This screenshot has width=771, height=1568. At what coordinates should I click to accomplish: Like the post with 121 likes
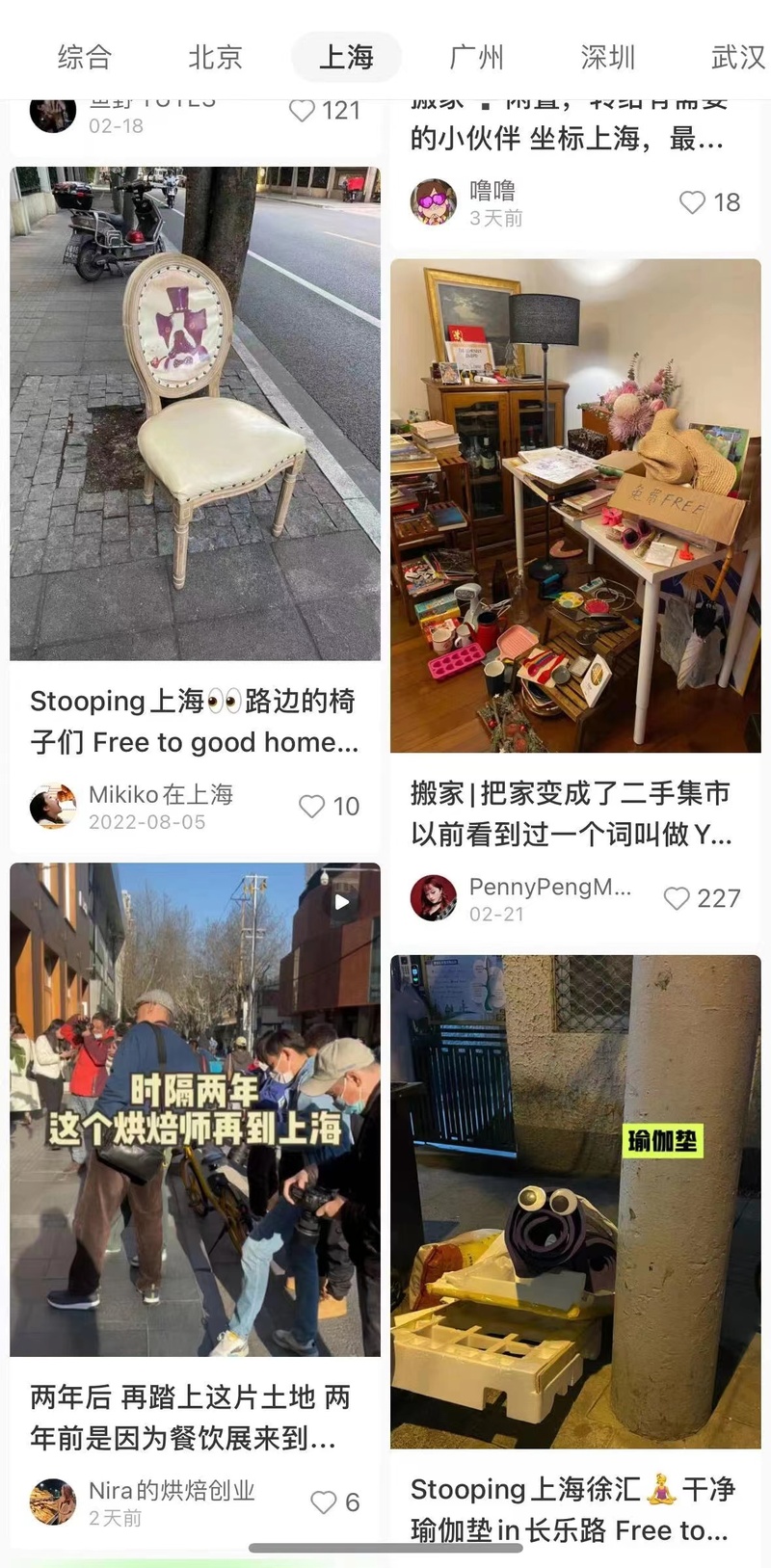pos(303,111)
